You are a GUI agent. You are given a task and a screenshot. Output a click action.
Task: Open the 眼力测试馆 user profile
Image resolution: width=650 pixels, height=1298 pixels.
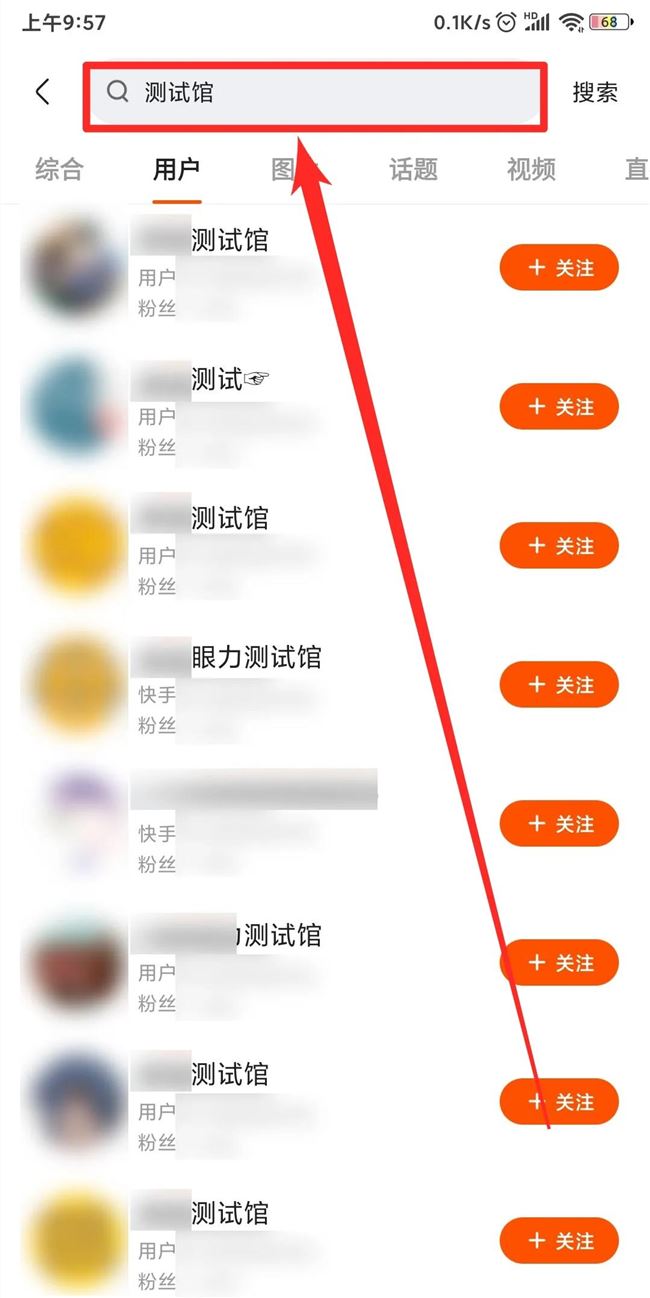256,659
